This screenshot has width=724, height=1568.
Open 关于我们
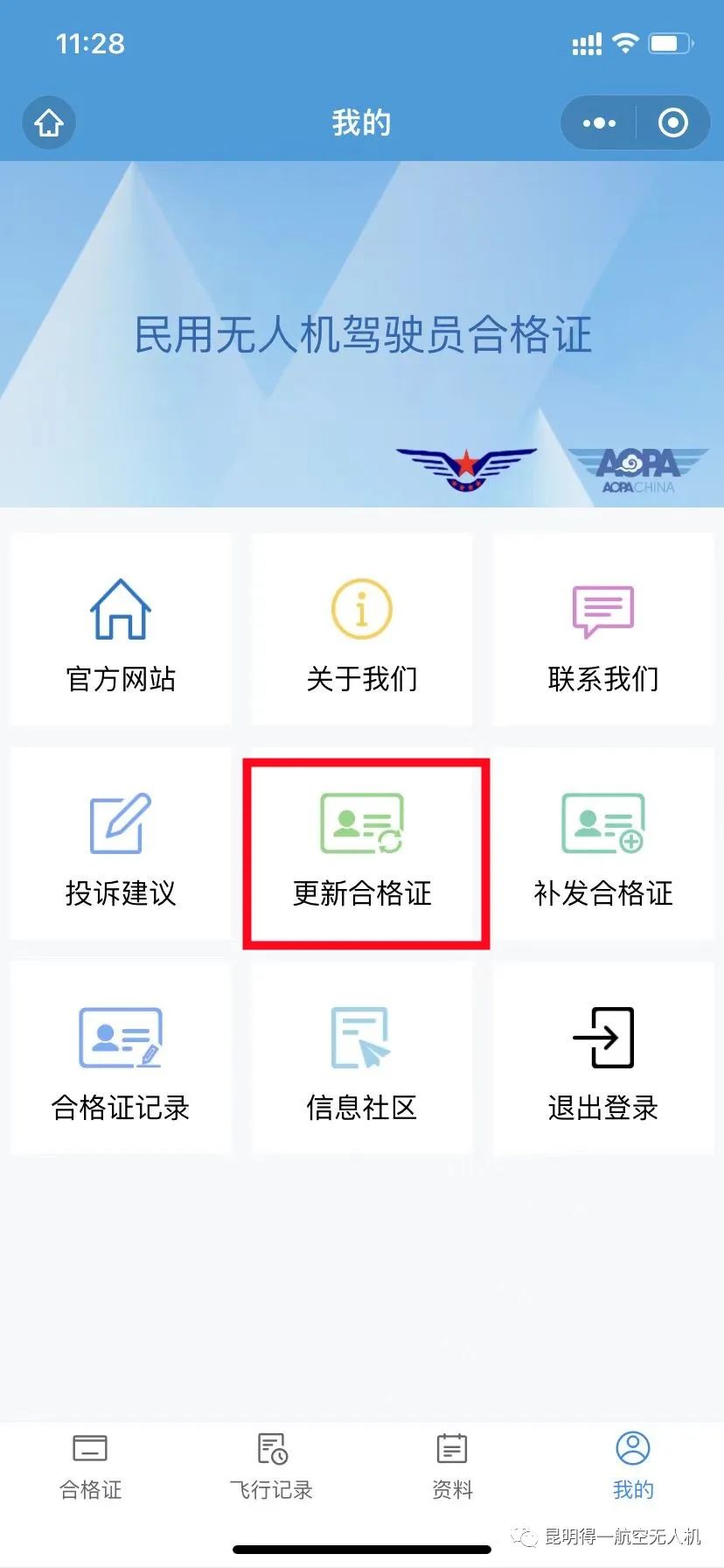pyautogui.click(x=362, y=630)
